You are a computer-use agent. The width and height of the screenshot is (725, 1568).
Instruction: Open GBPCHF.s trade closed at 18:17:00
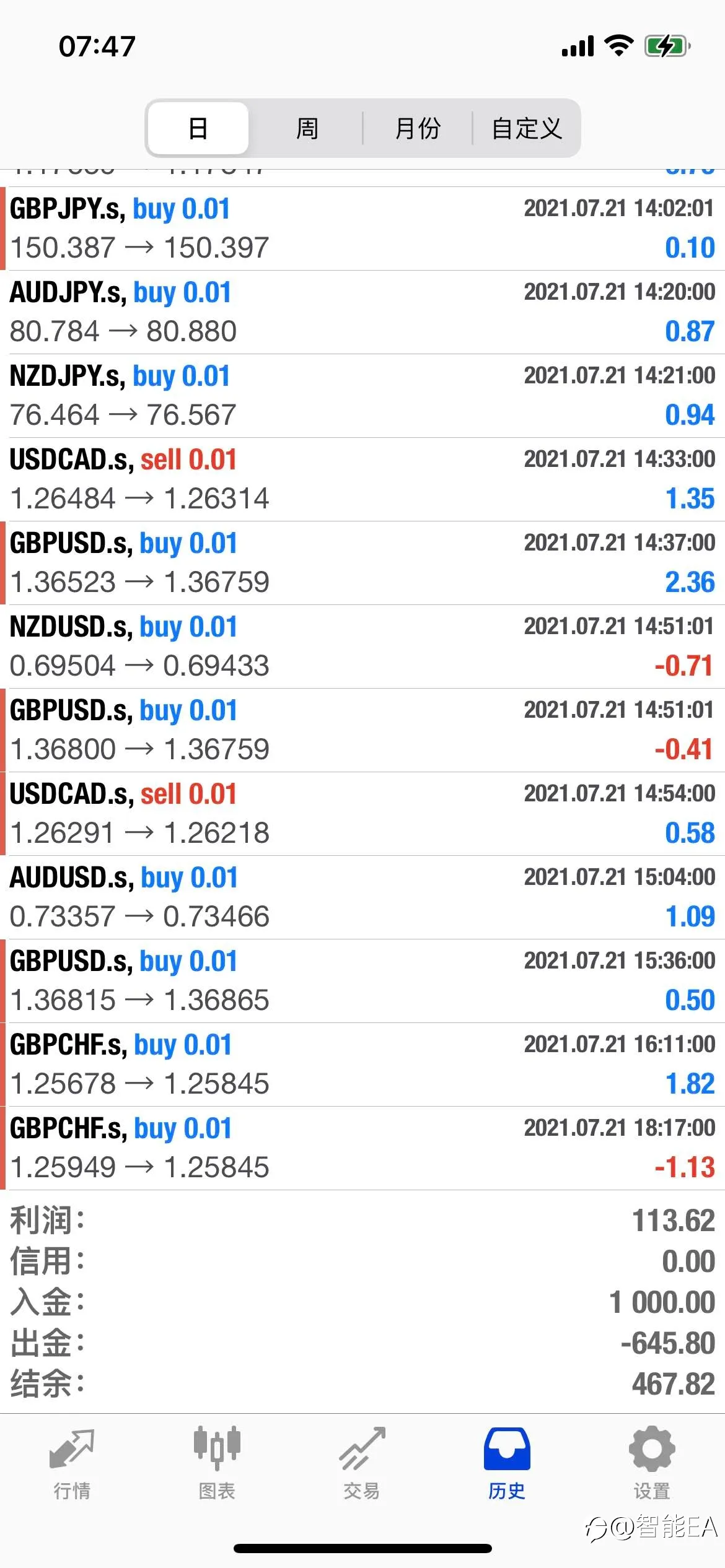click(x=362, y=1148)
